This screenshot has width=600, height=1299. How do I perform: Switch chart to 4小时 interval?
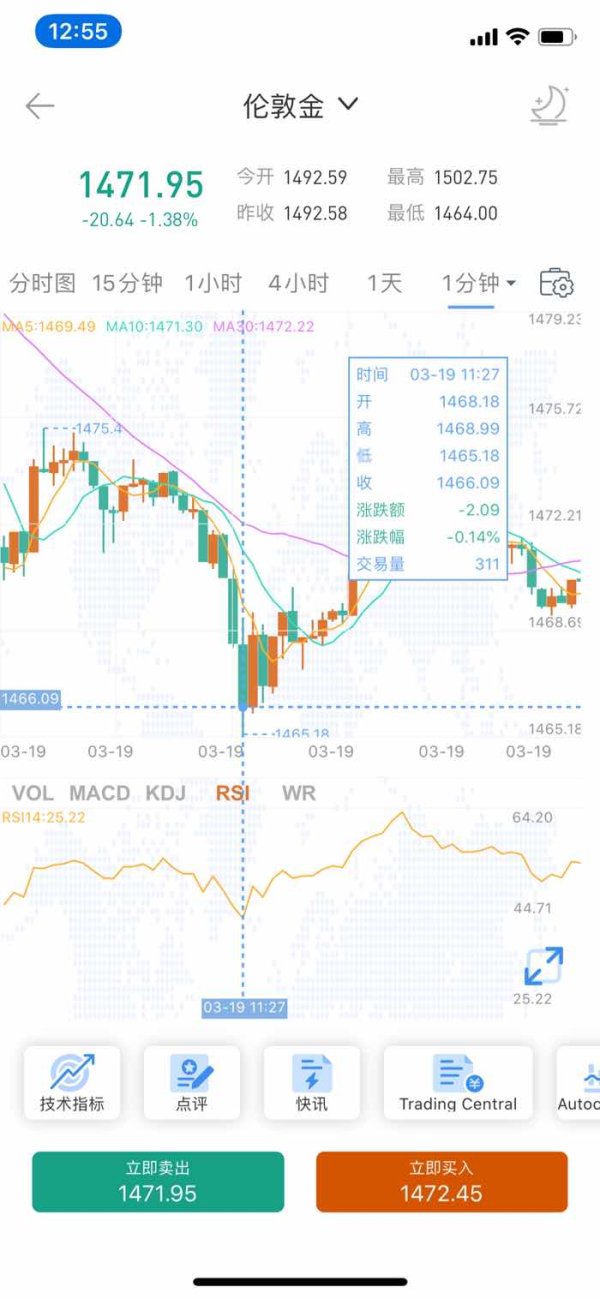[x=298, y=284]
